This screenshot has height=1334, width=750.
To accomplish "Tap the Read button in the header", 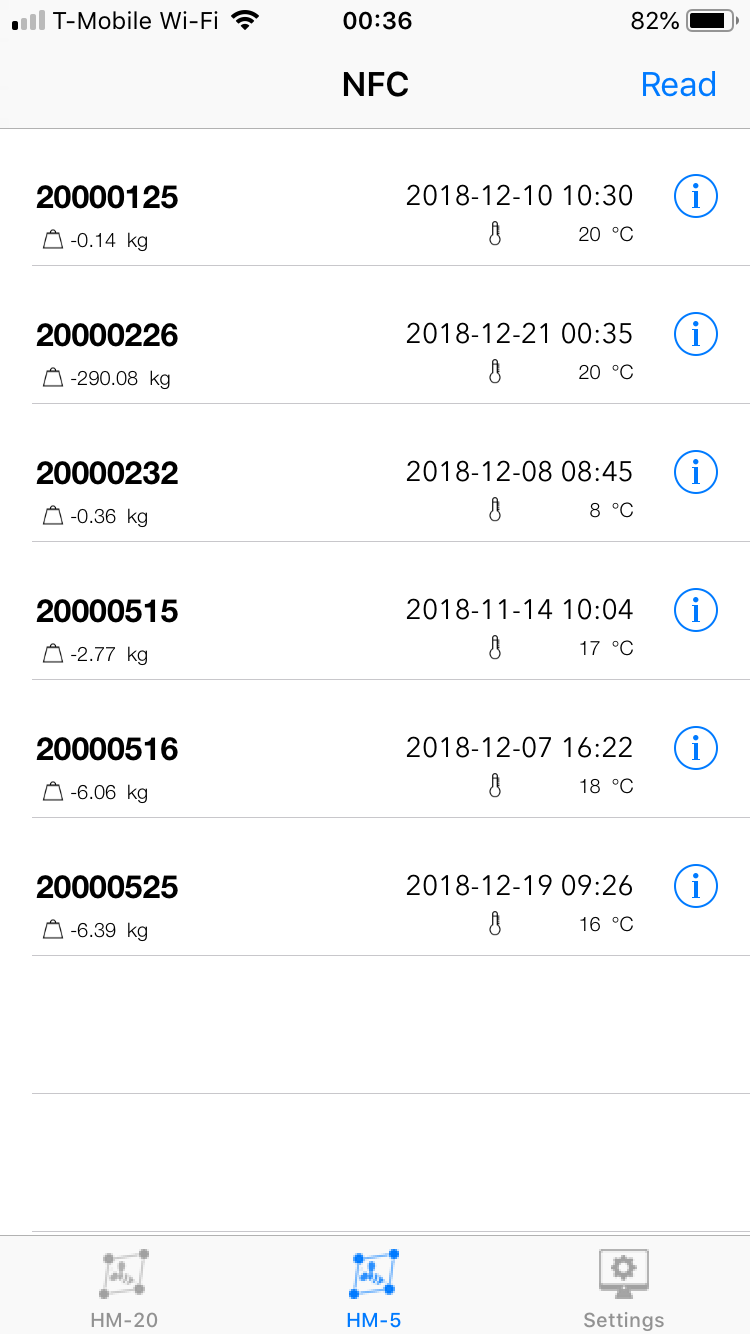I will click(678, 85).
